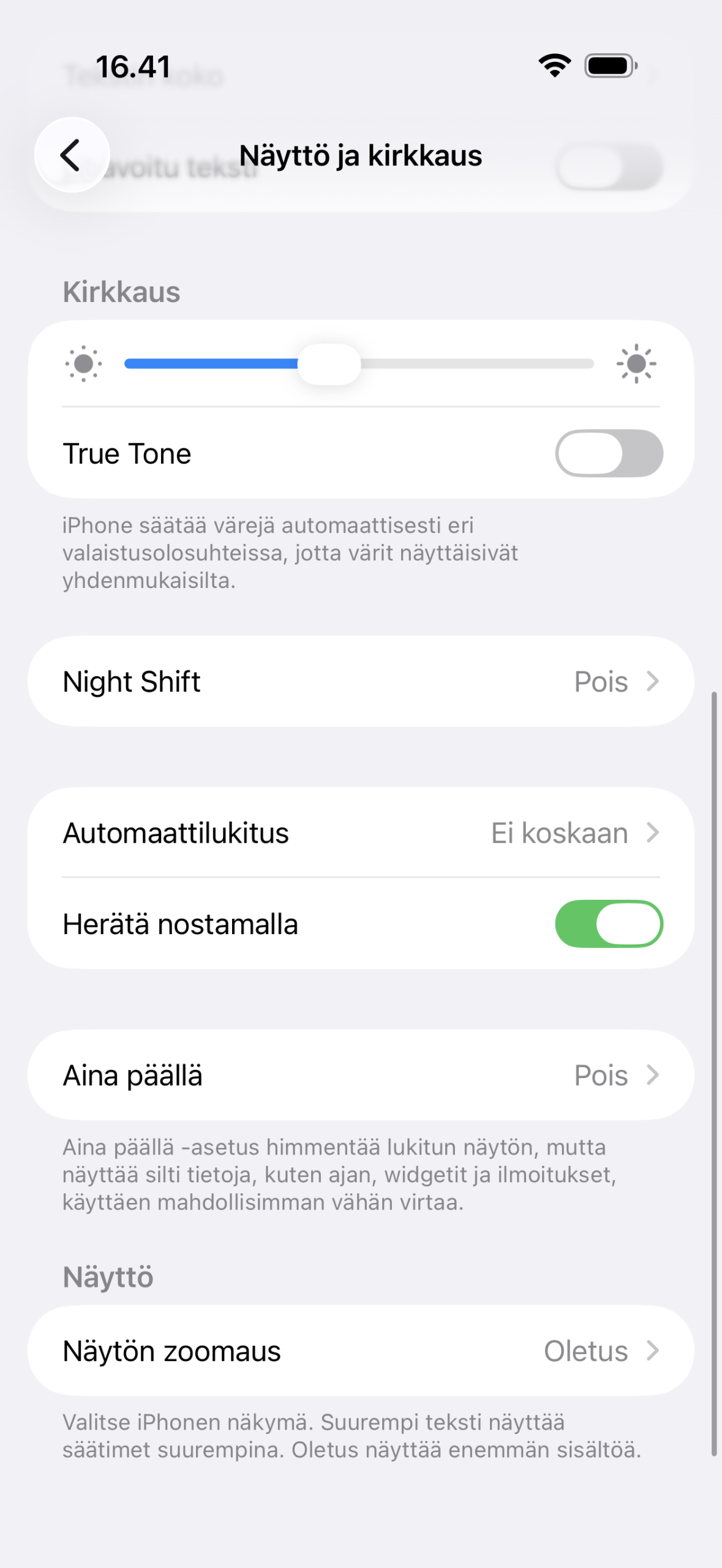Tap the Kirkkaus brightness slider
The image size is (722, 1568).
pos(359,364)
